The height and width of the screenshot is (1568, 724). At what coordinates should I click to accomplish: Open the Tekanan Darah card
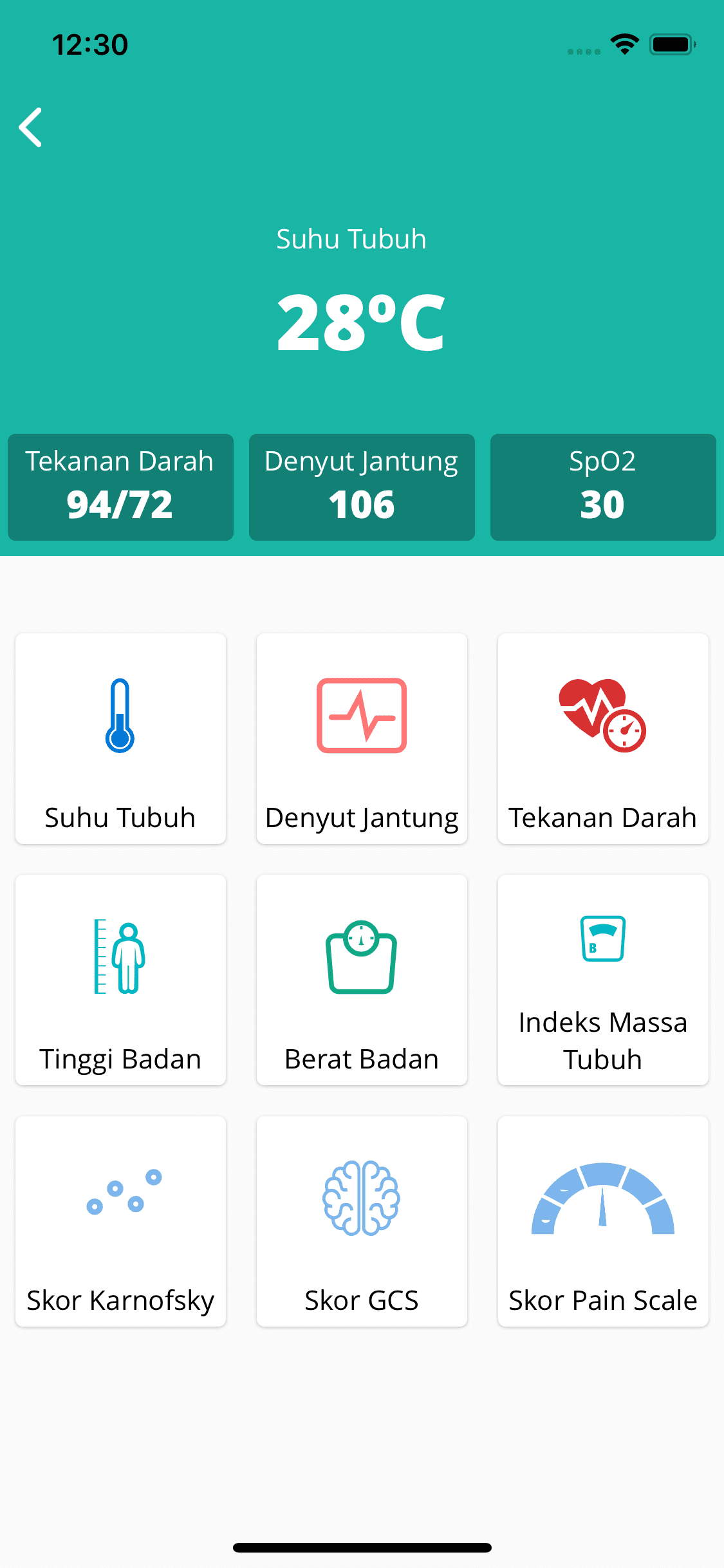(x=603, y=738)
